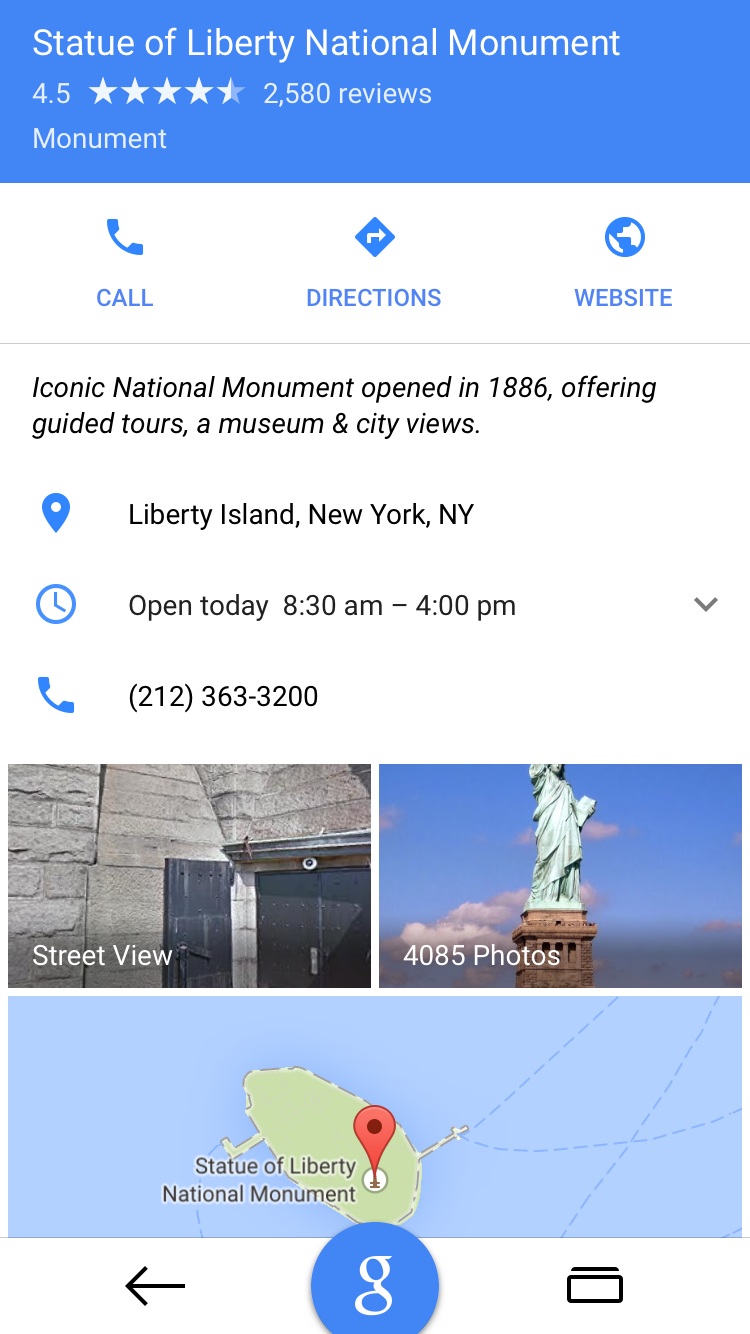Tap the address Liberty Island, New York, NY
Viewport: 750px width, 1334px height.
302,513
